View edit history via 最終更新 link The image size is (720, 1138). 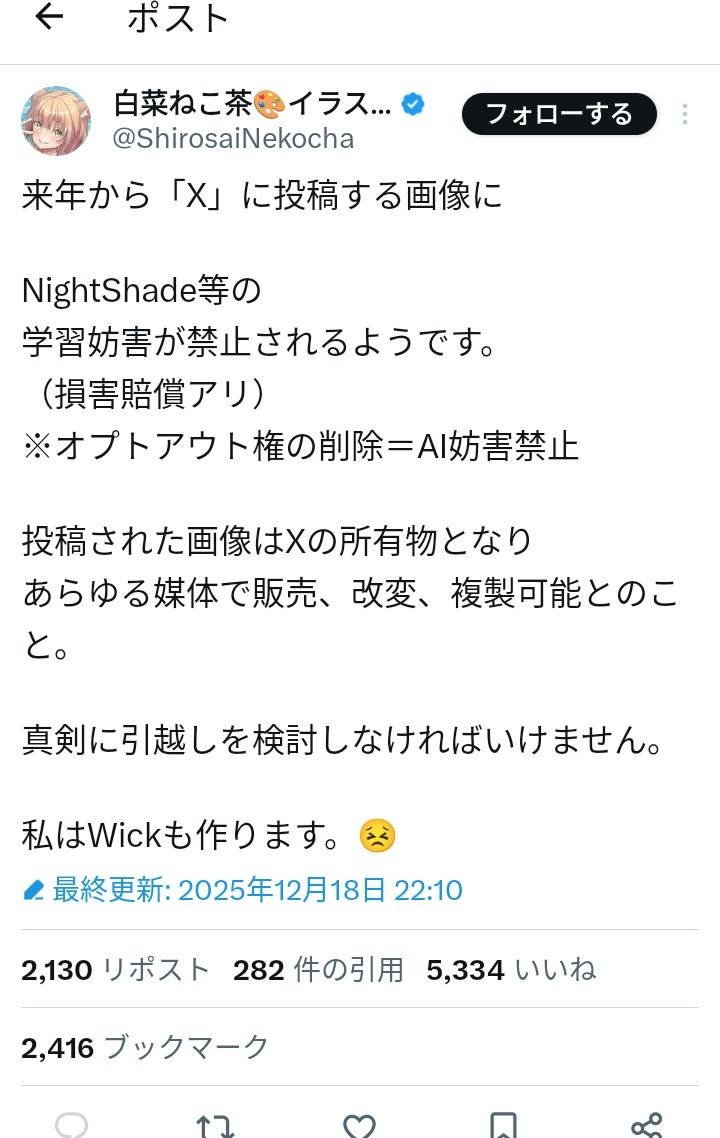pyautogui.click(x=243, y=889)
